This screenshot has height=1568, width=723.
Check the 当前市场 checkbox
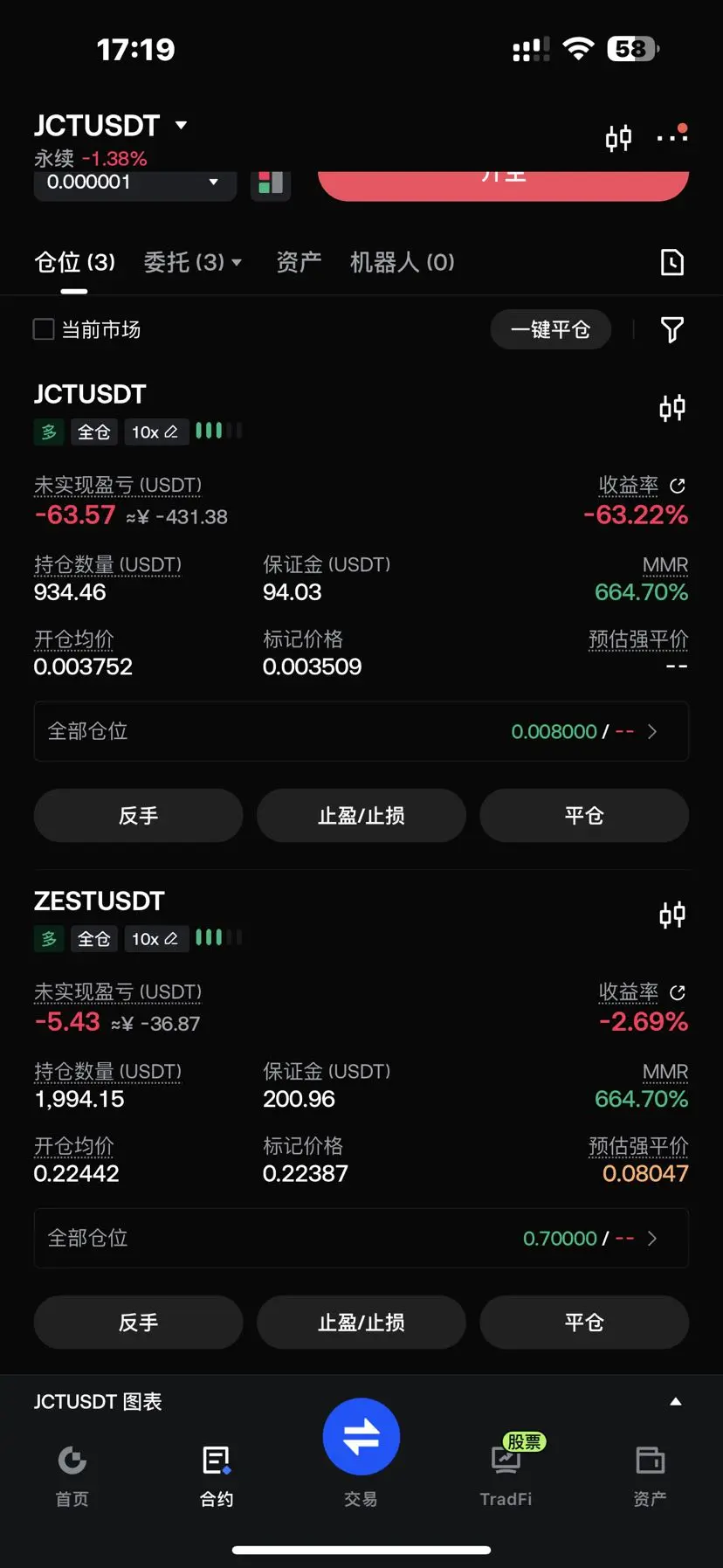tap(44, 329)
